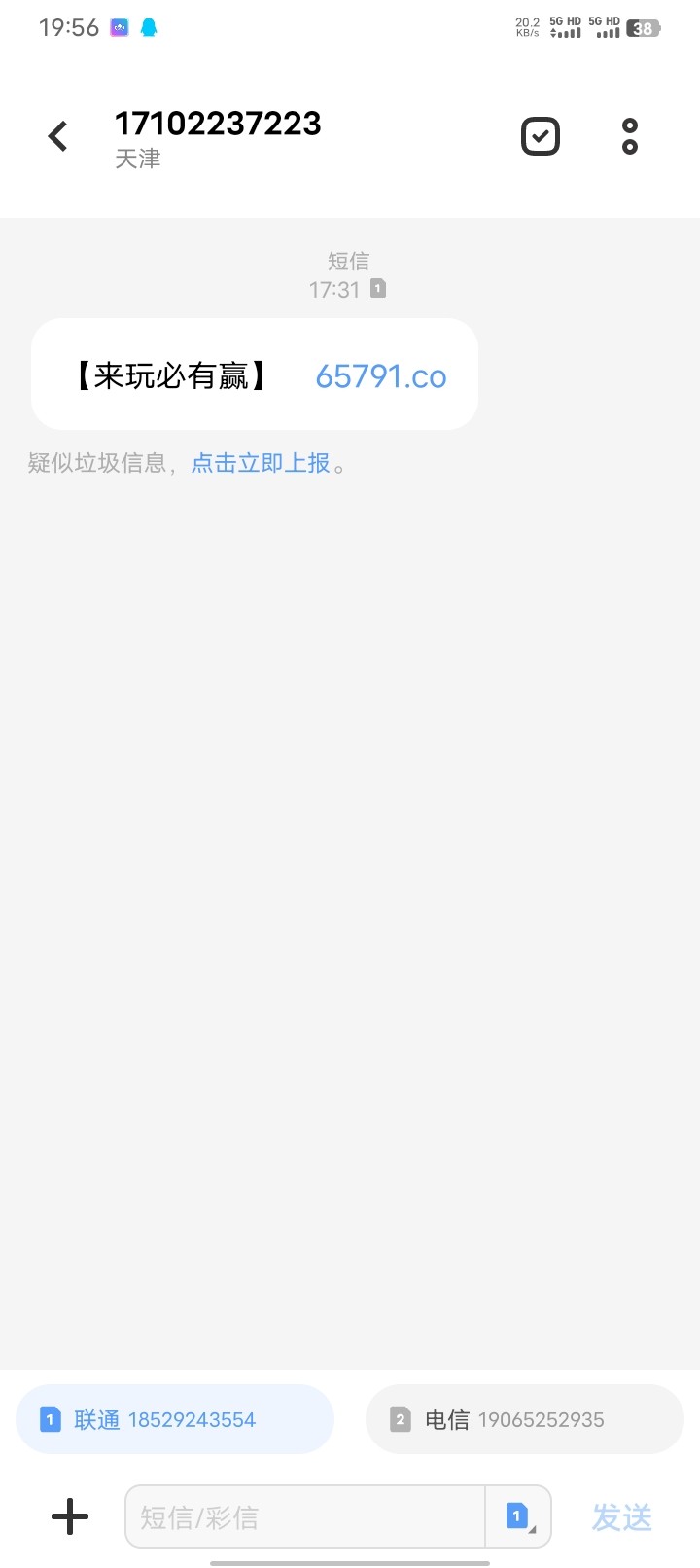The width and height of the screenshot is (700, 1568).
Task: Open the 65791.co link in the message
Action: point(380,376)
